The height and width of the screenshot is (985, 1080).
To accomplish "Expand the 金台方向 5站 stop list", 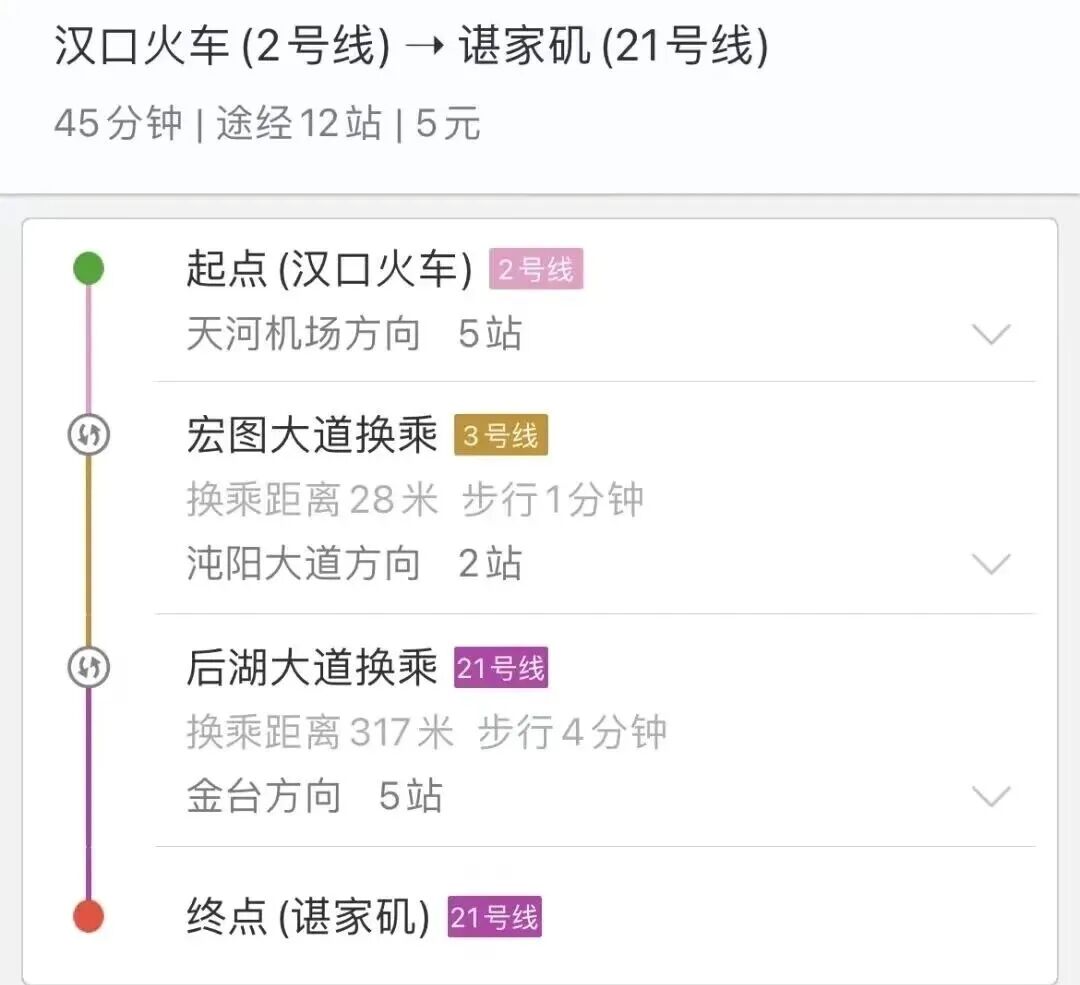I will point(992,797).
